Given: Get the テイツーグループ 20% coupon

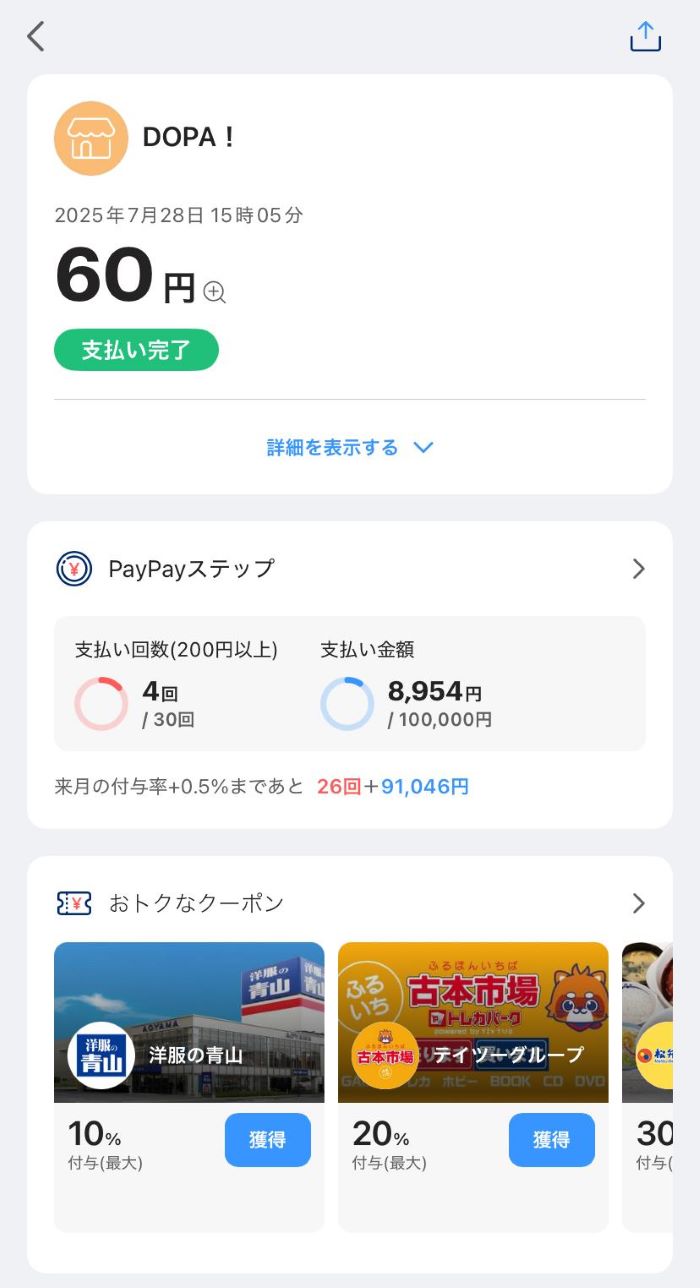Looking at the screenshot, I should tap(551, 1140).
